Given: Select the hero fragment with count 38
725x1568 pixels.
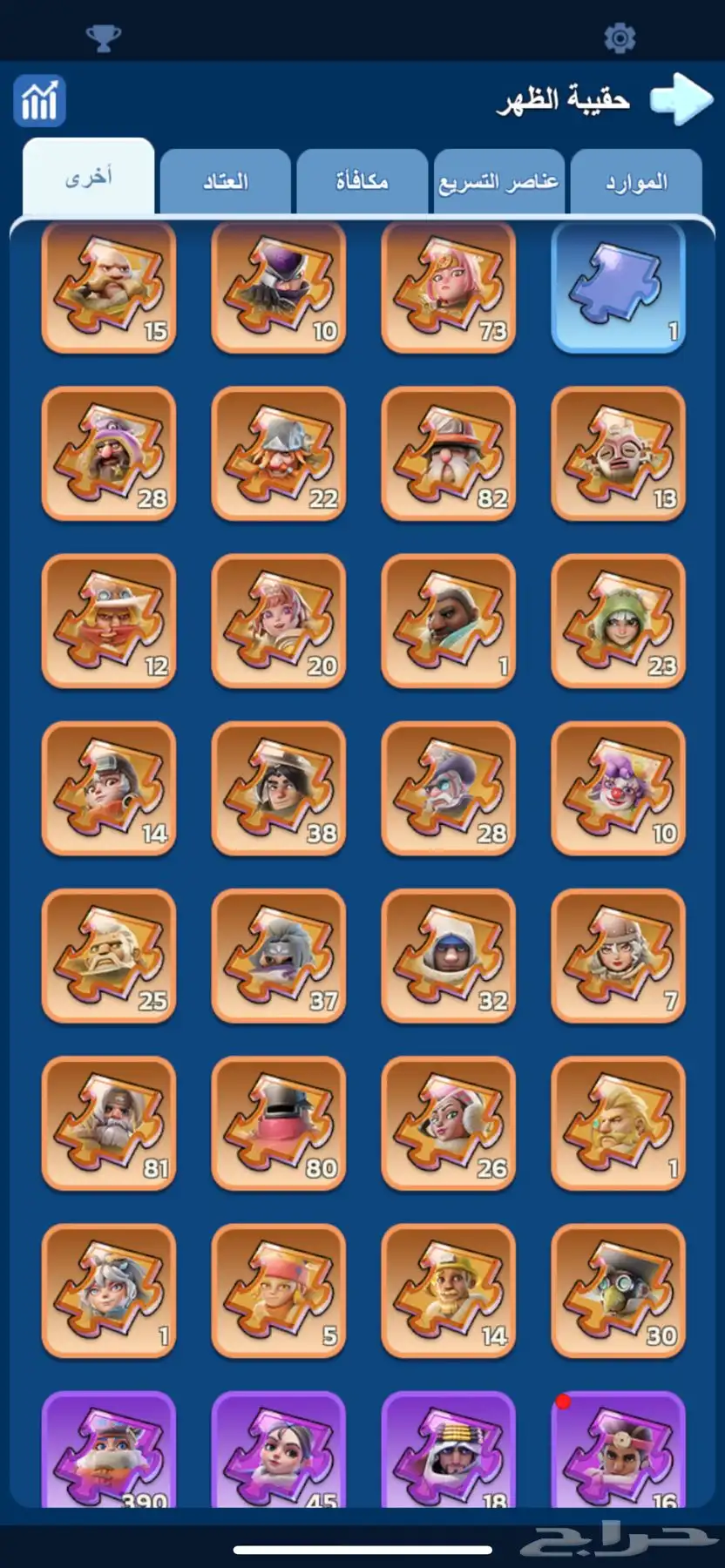Looking at the screenshot, I should tap(278, 788).
